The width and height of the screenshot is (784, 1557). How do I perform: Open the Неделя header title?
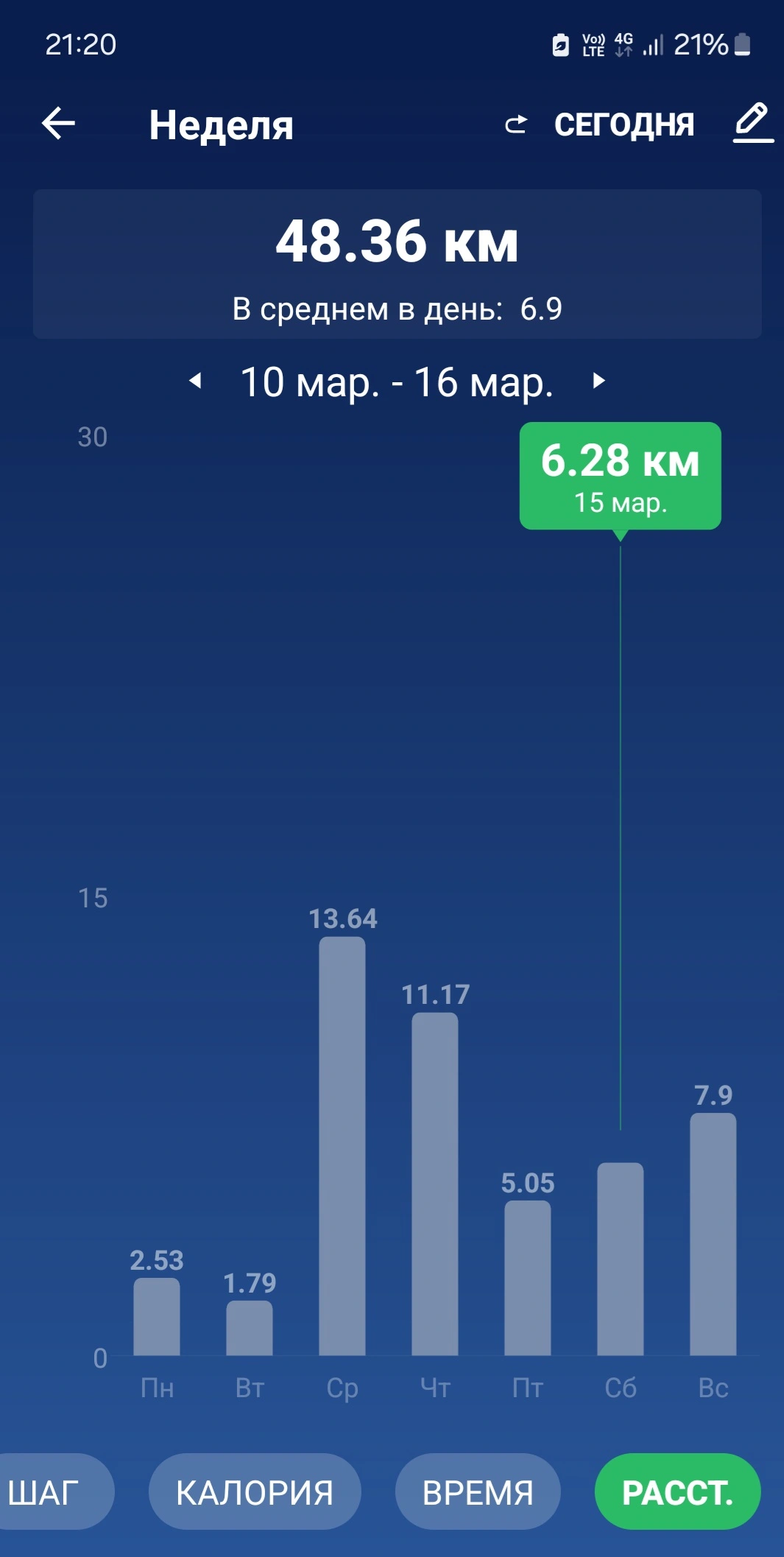(x=221, y=124)
